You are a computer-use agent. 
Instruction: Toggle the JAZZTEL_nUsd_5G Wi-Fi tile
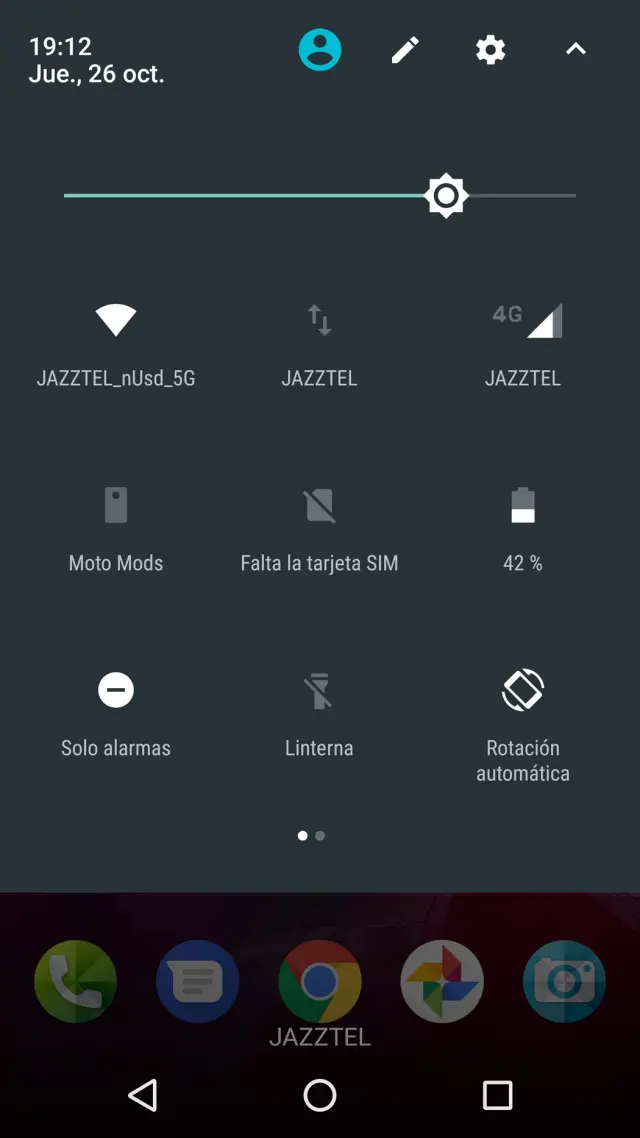(116, 322)
